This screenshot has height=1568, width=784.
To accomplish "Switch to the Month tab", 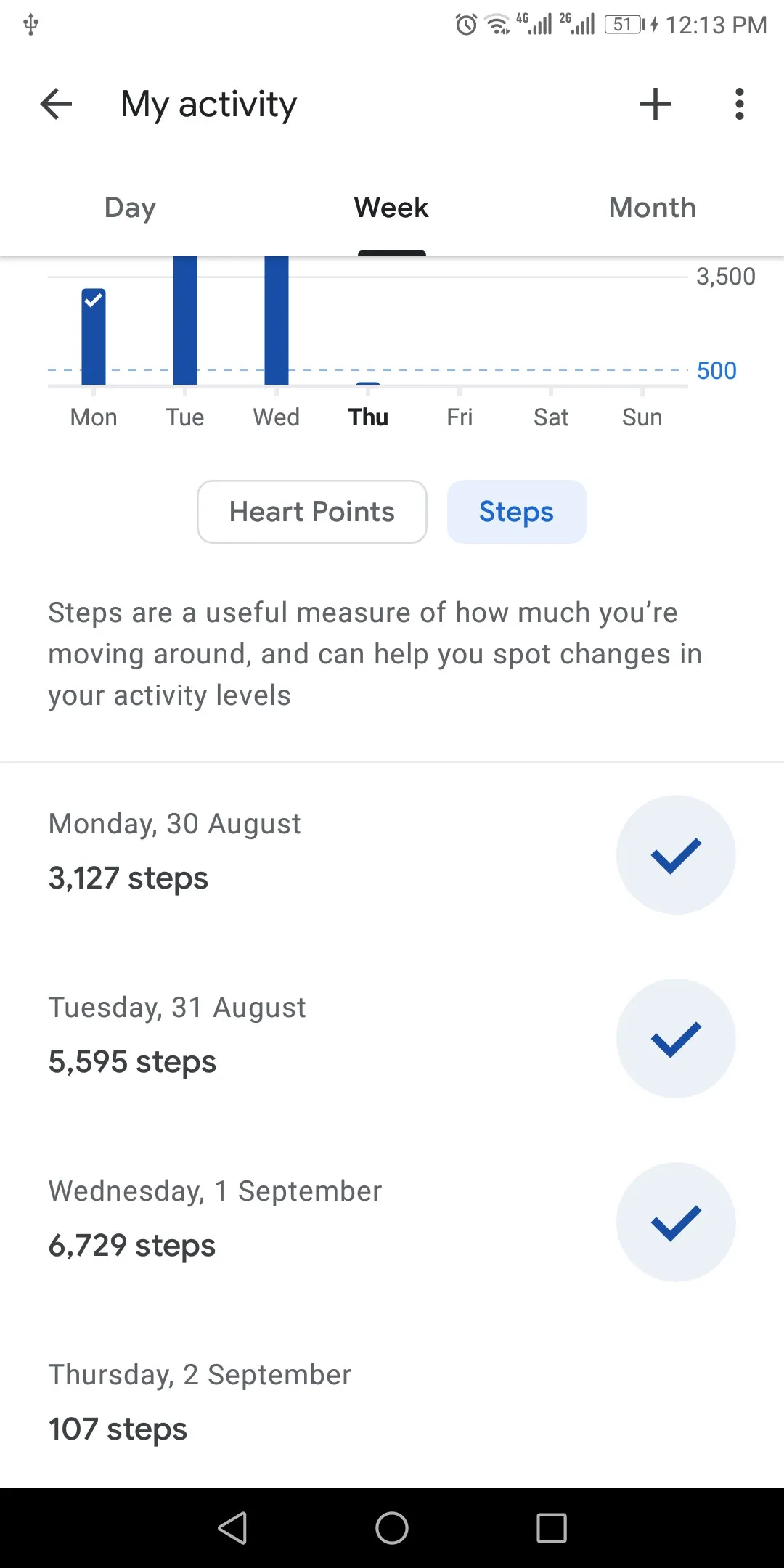I will coord(652,208).
